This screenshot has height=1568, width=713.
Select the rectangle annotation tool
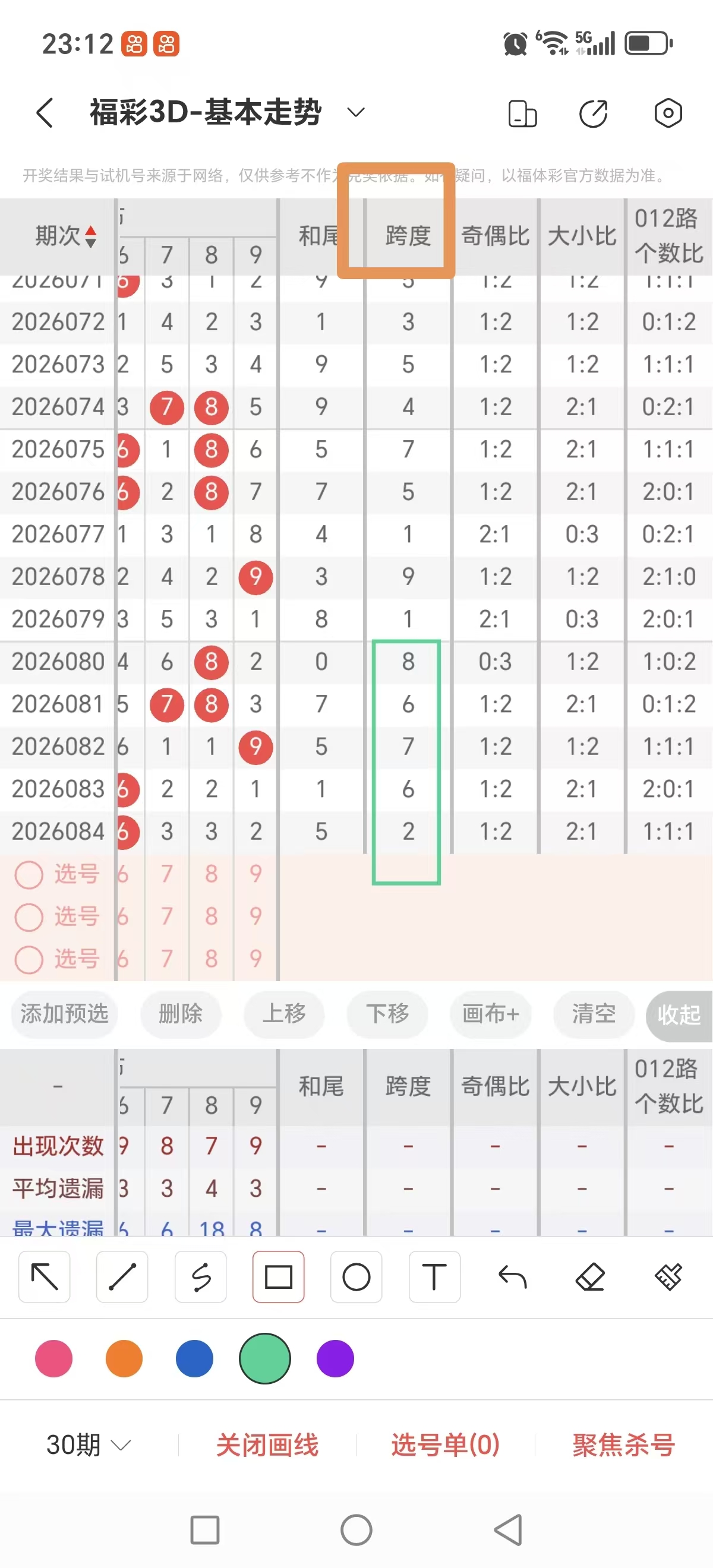278,1278
